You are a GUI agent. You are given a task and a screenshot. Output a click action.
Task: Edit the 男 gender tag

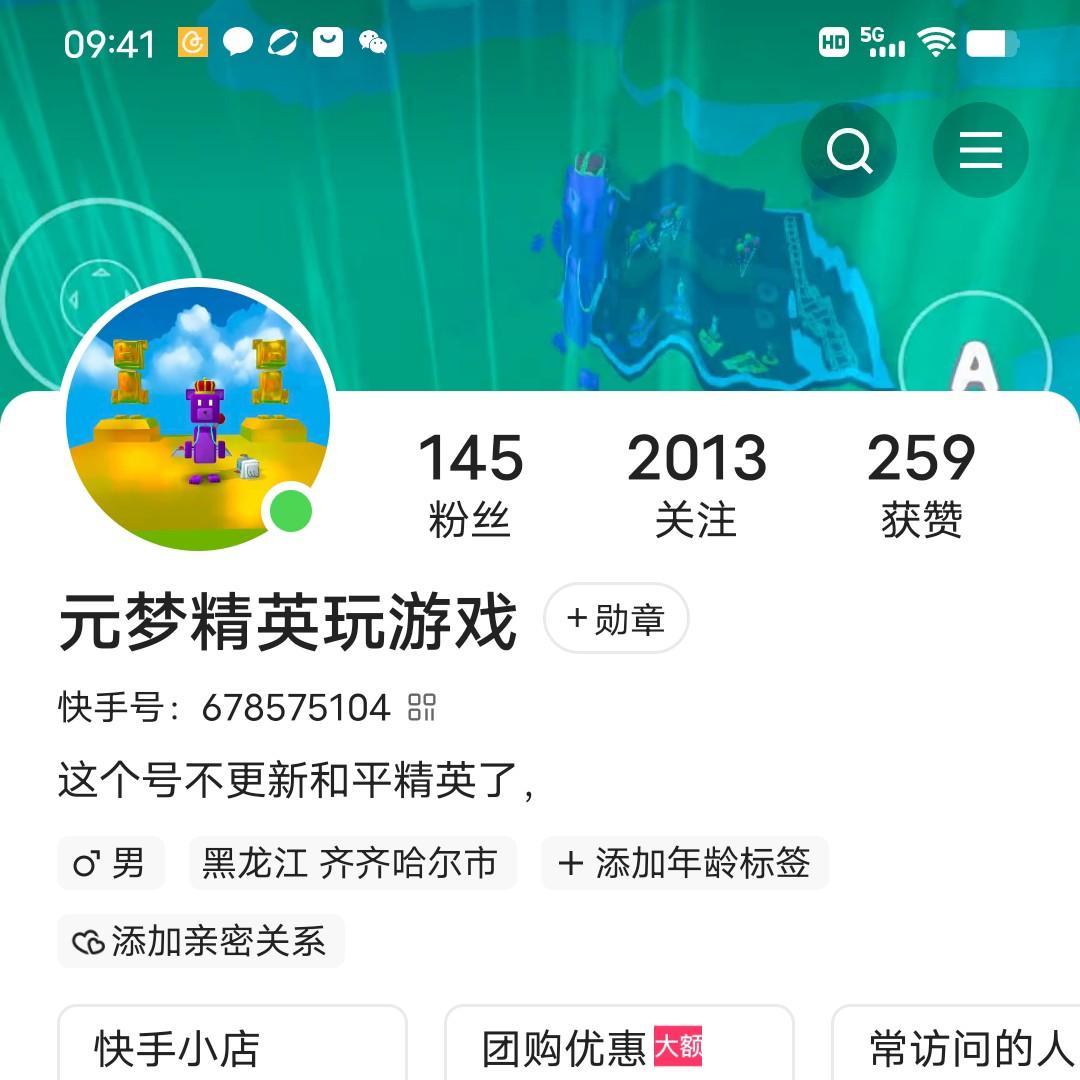click(111, 863)
